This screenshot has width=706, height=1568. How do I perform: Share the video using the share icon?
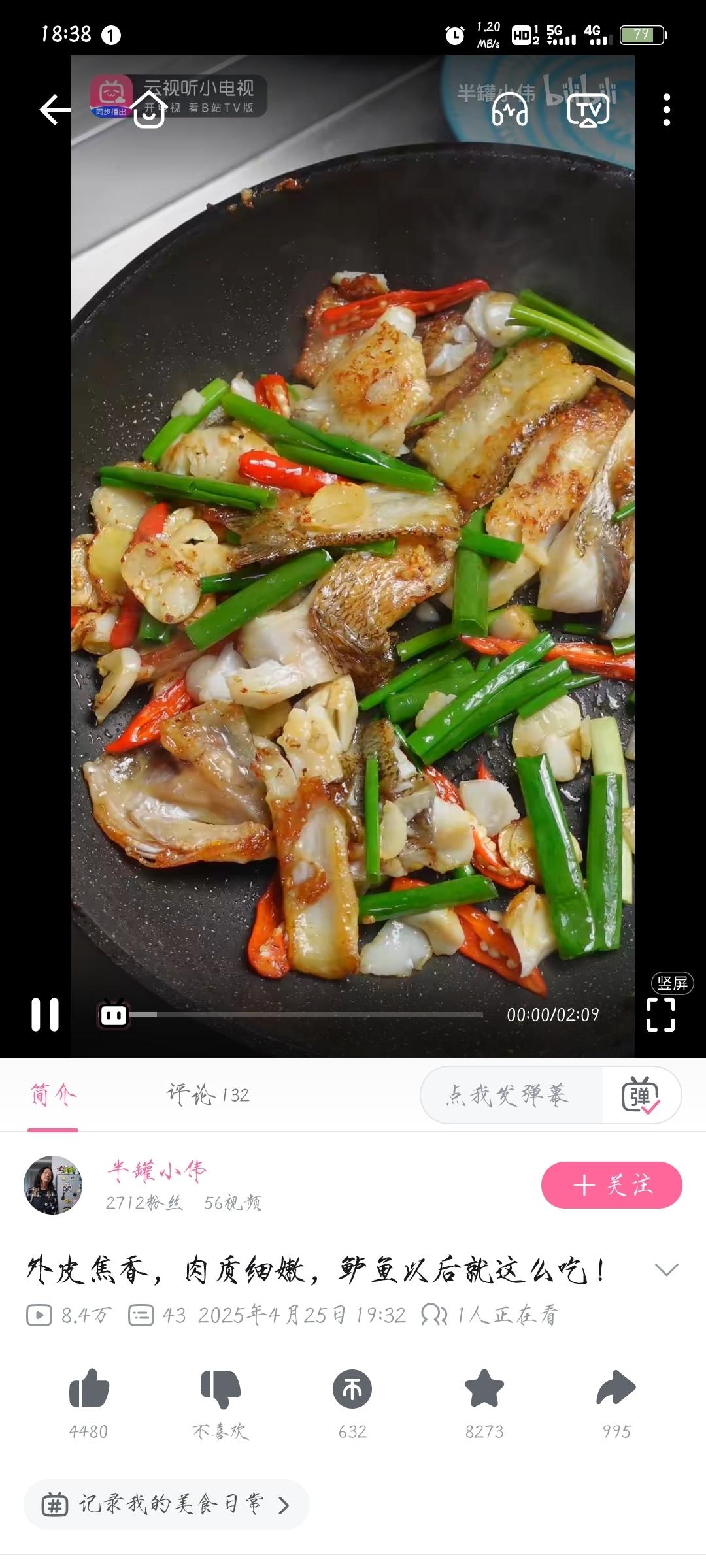point(616,1385)
